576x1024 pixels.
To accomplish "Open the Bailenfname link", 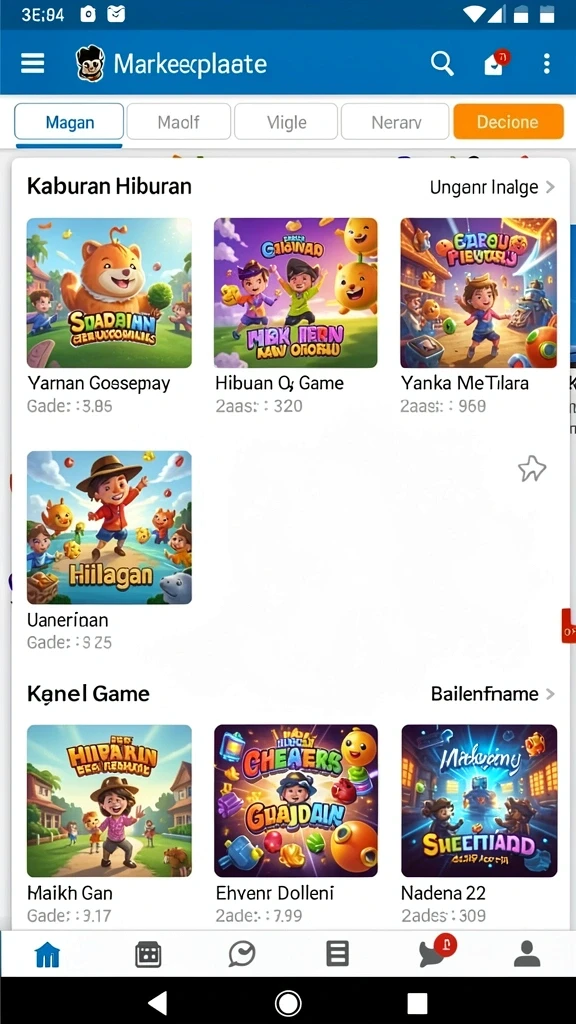I will pos(492,694).
